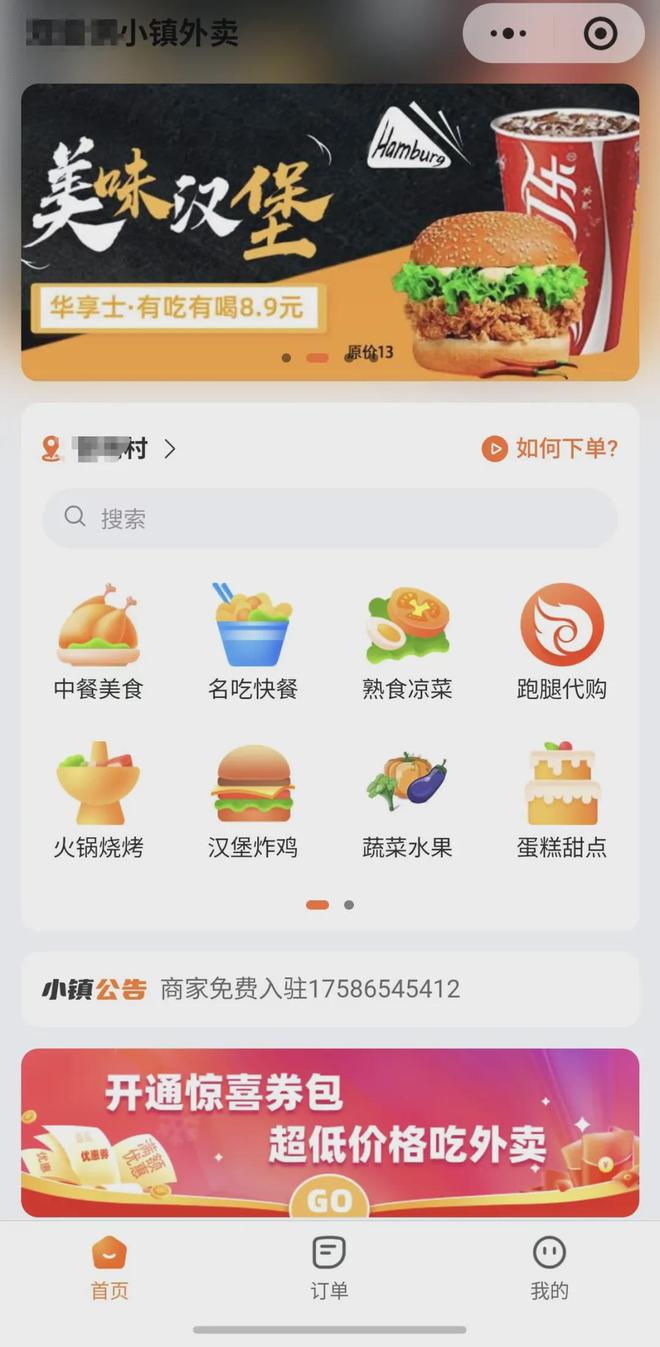Open the 美味汉堡 promotional banner
Viewport: 660px width, 1347px height.
click(330, 232)
